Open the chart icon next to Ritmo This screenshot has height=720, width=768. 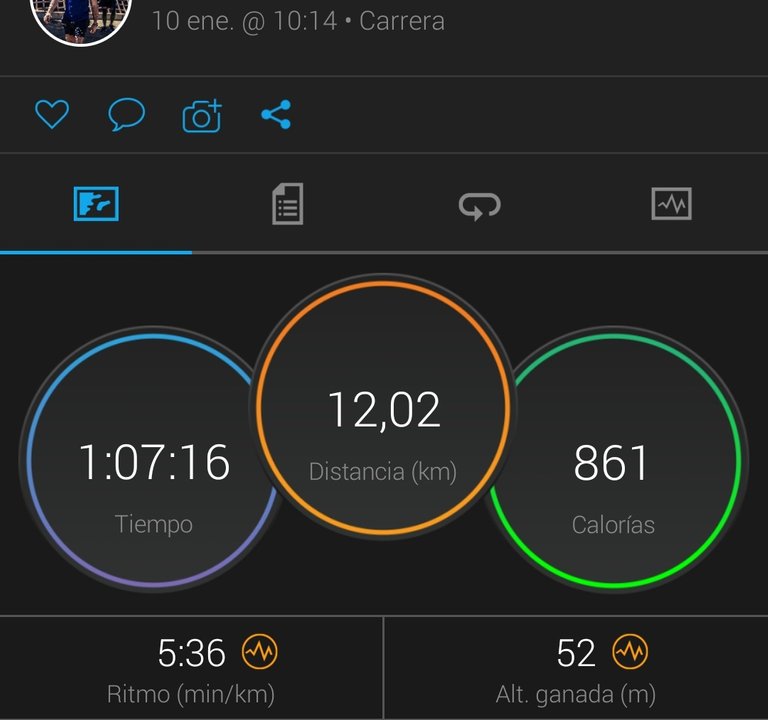[x=260, y=653]
